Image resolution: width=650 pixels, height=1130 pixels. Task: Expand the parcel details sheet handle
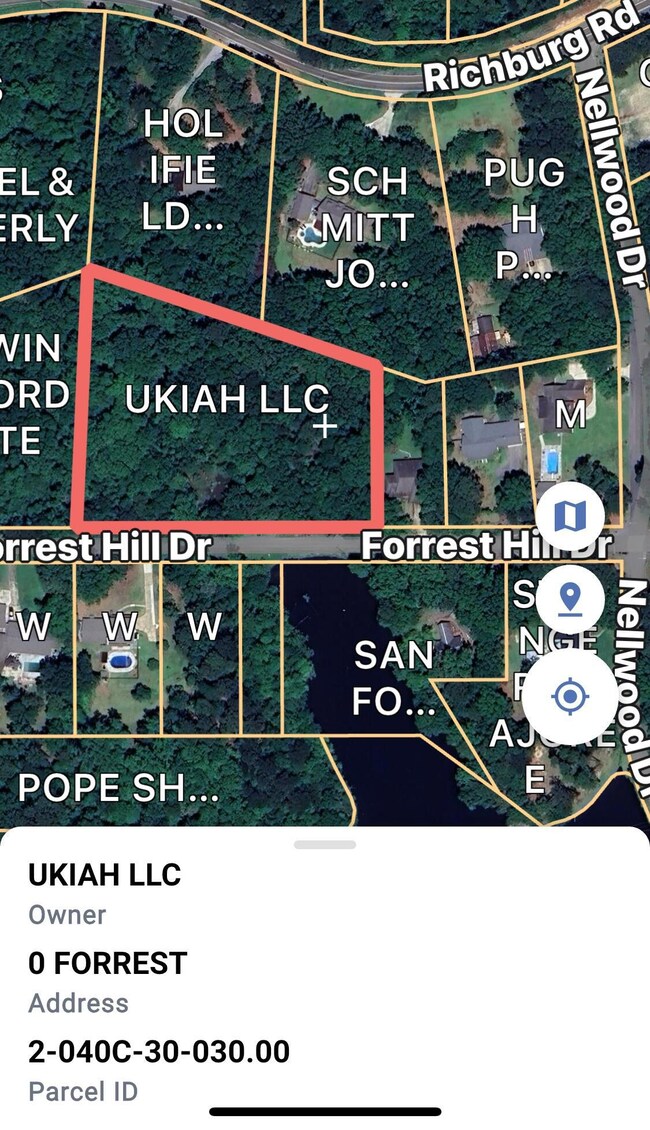pos(325,845)
